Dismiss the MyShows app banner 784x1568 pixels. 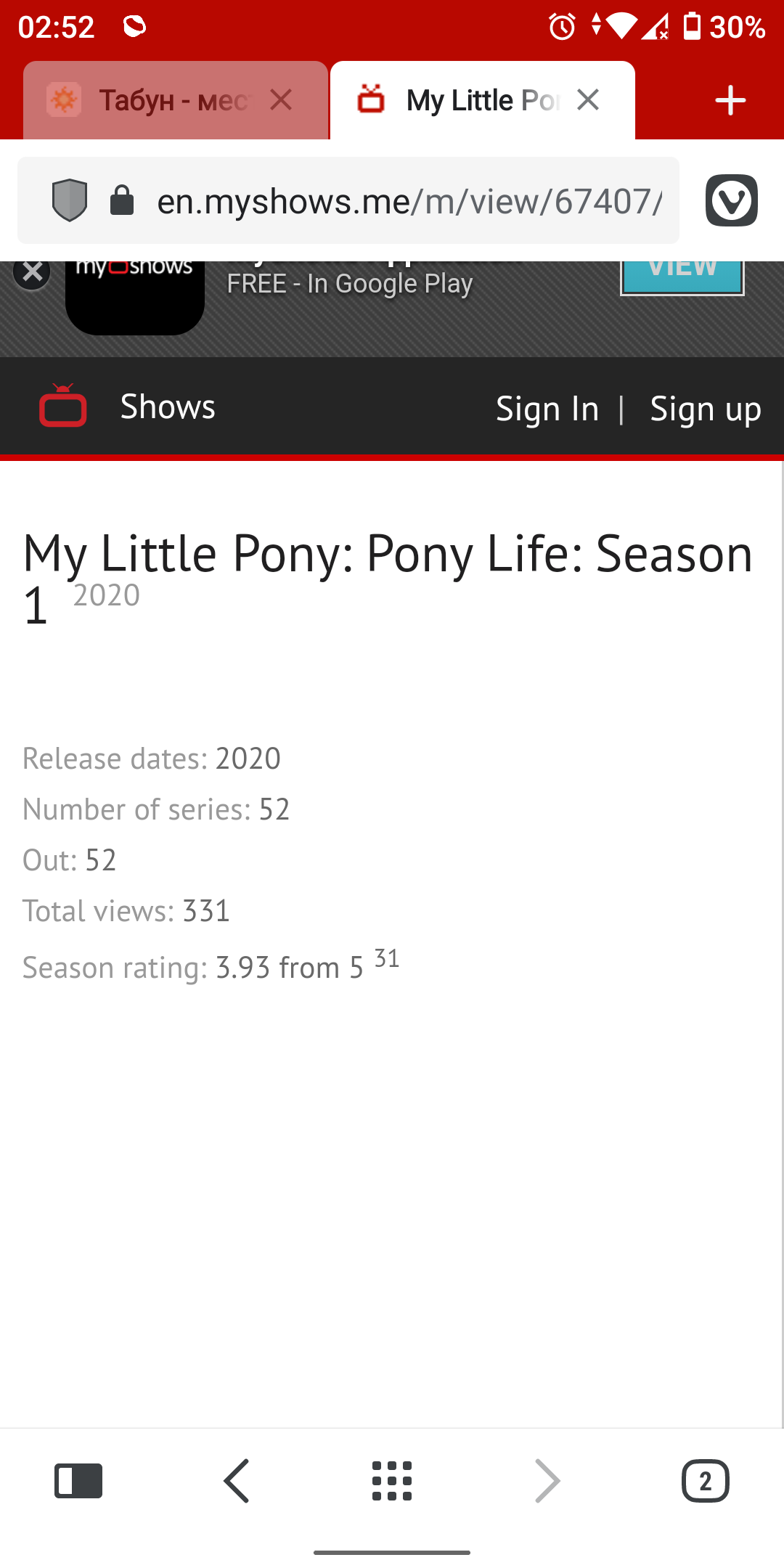click(x=32, y=272)
